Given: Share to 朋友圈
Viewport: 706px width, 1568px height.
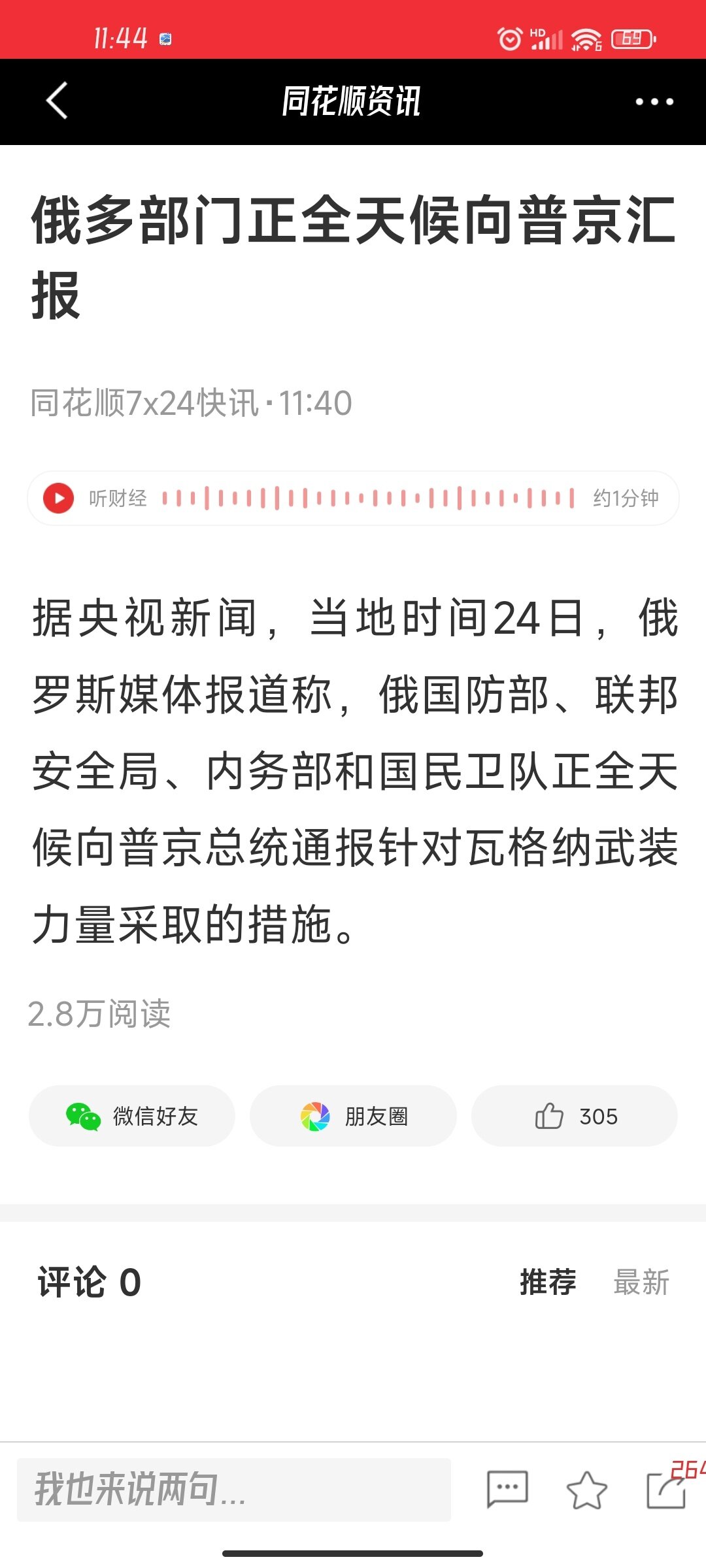Looking at the screenshot, I should click(353, 1116).
